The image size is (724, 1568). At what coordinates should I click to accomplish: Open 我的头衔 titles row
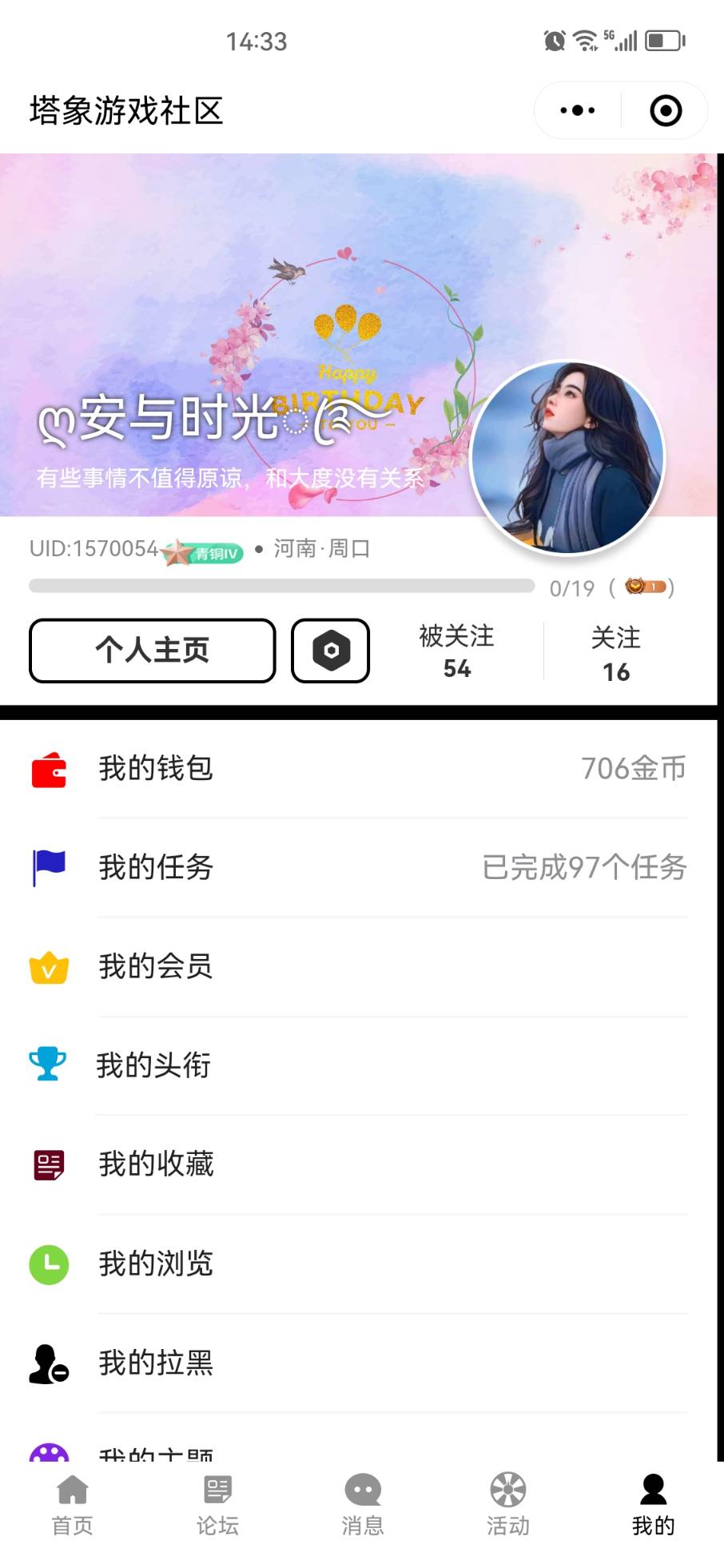(x=360, y=1065)
